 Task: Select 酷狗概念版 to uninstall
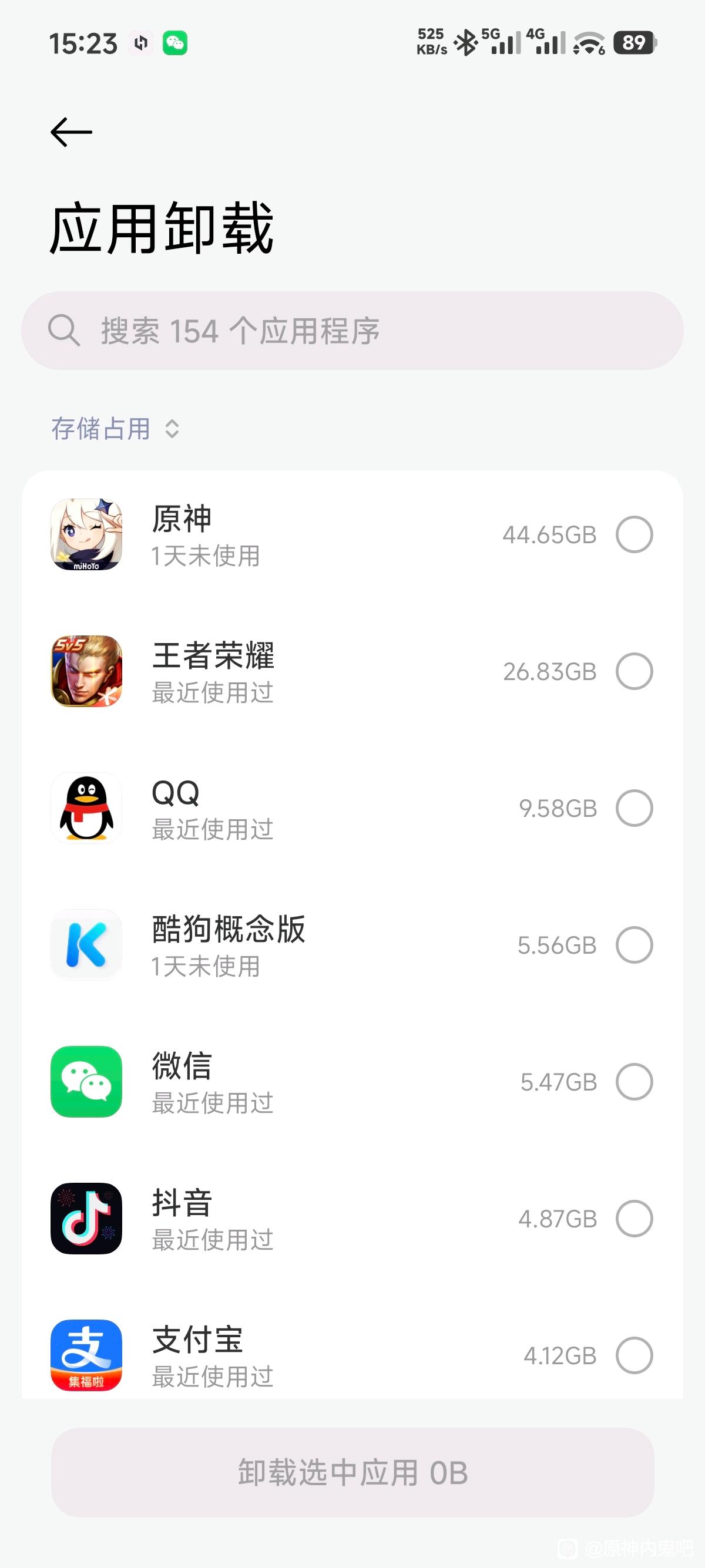click(x=634, y=945)
